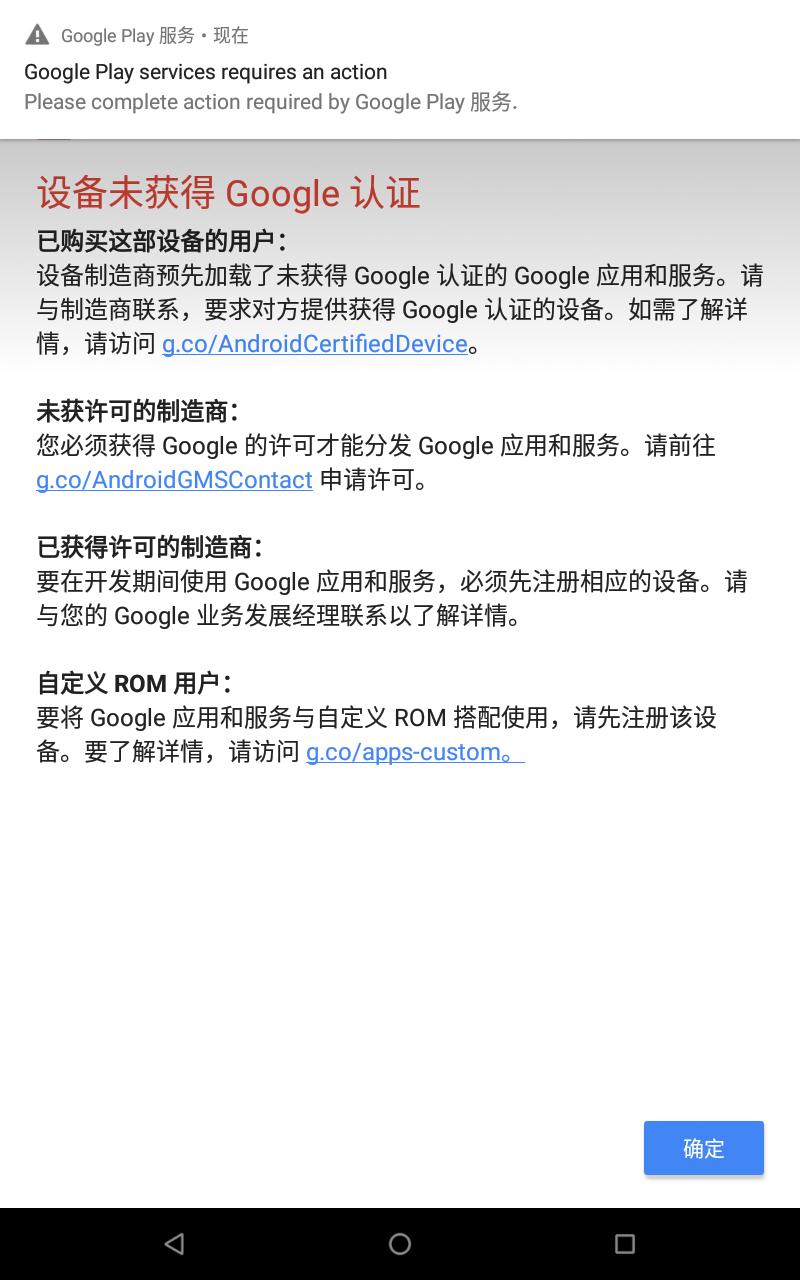The image size is (800, 1280).
Task: Visit the g.co/apps-custom link
Action: point(405,752)
